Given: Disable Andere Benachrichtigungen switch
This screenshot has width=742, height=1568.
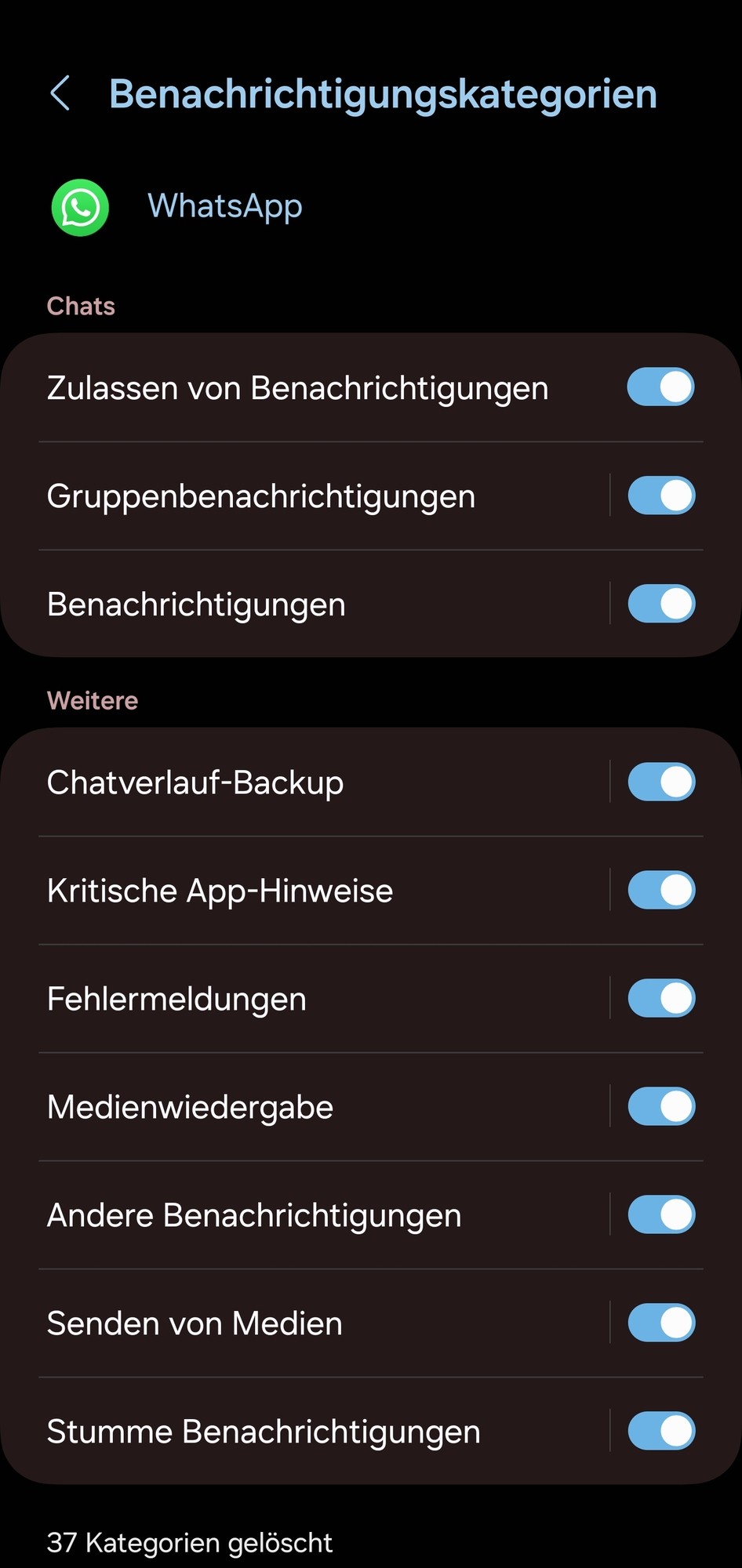Looking at the screenshot, I should point(660,1215).
